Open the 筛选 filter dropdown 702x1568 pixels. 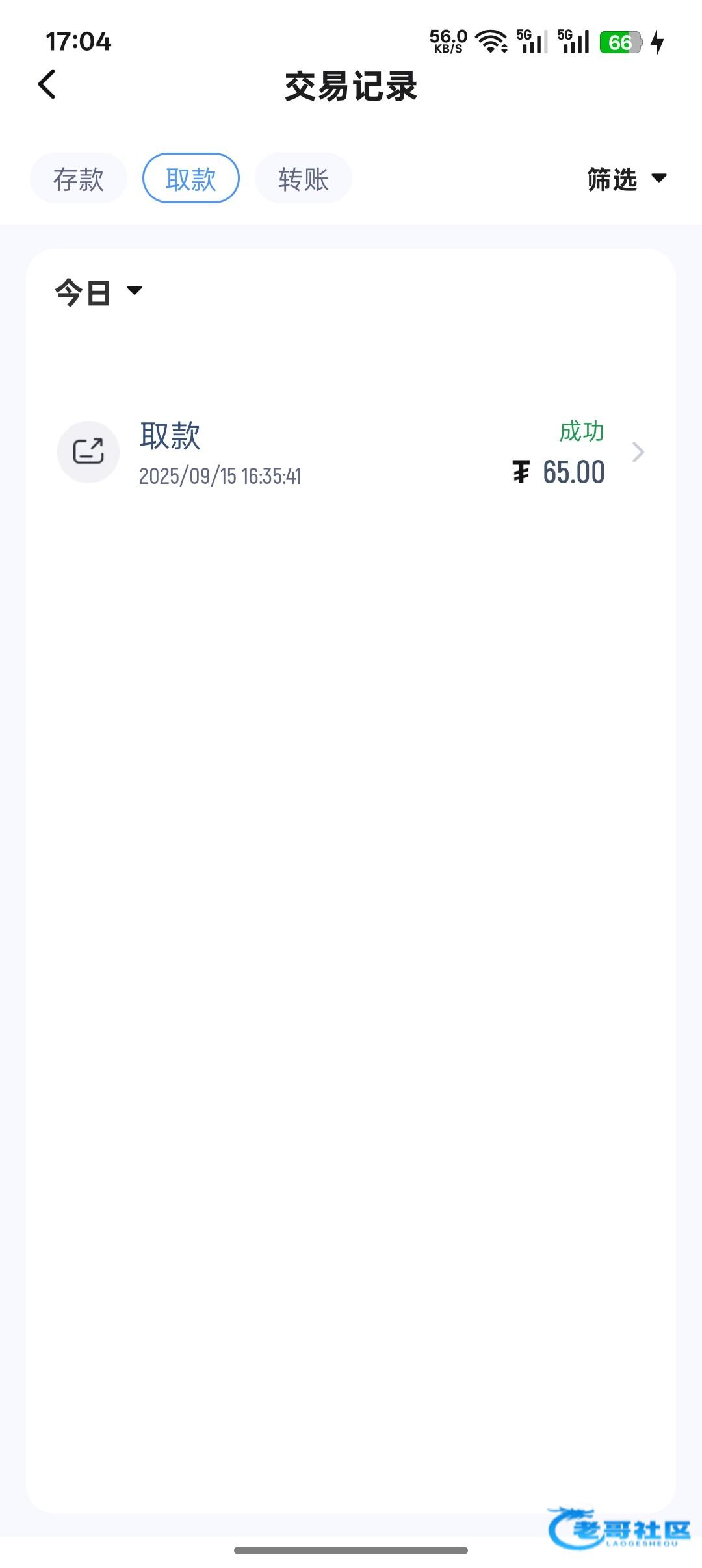point(627,179)
